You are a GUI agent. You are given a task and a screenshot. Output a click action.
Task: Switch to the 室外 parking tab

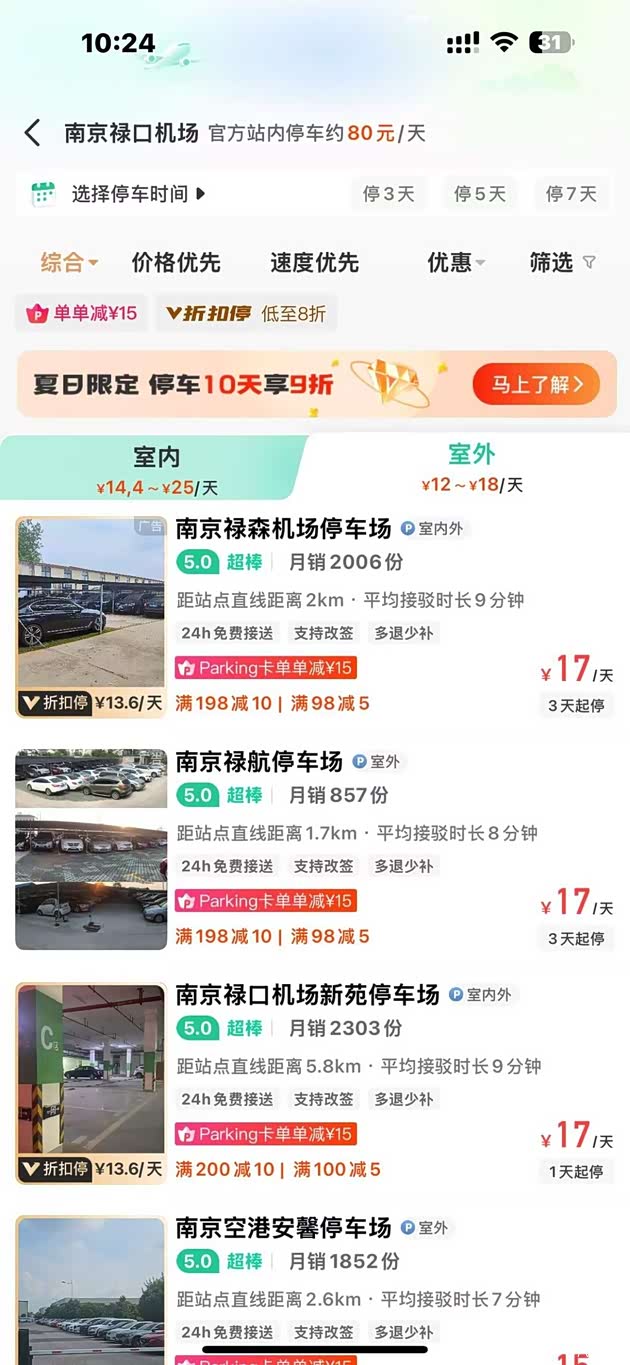point(471,467)
